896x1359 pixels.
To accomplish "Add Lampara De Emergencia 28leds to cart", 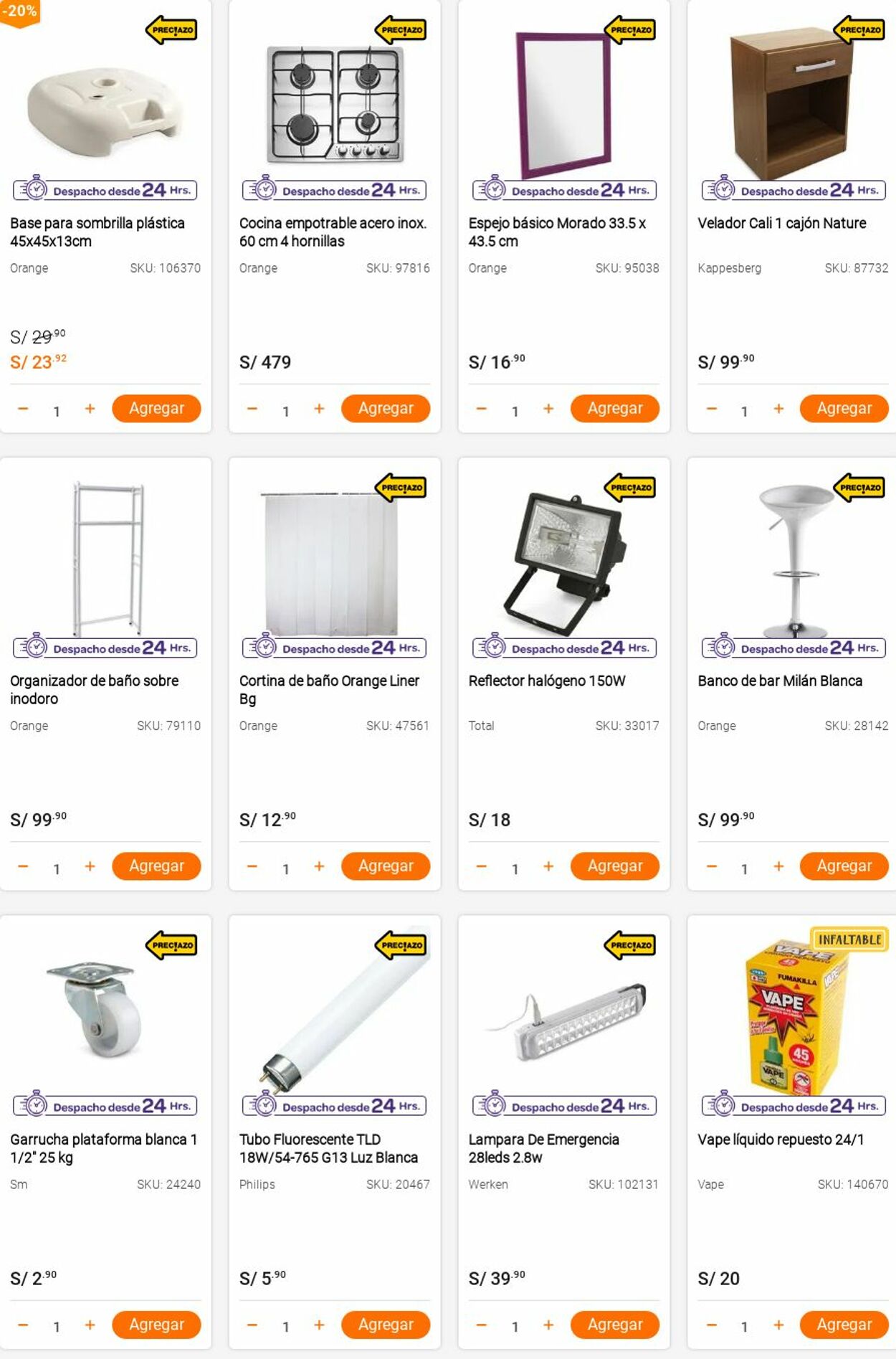I will [614, 1324].
